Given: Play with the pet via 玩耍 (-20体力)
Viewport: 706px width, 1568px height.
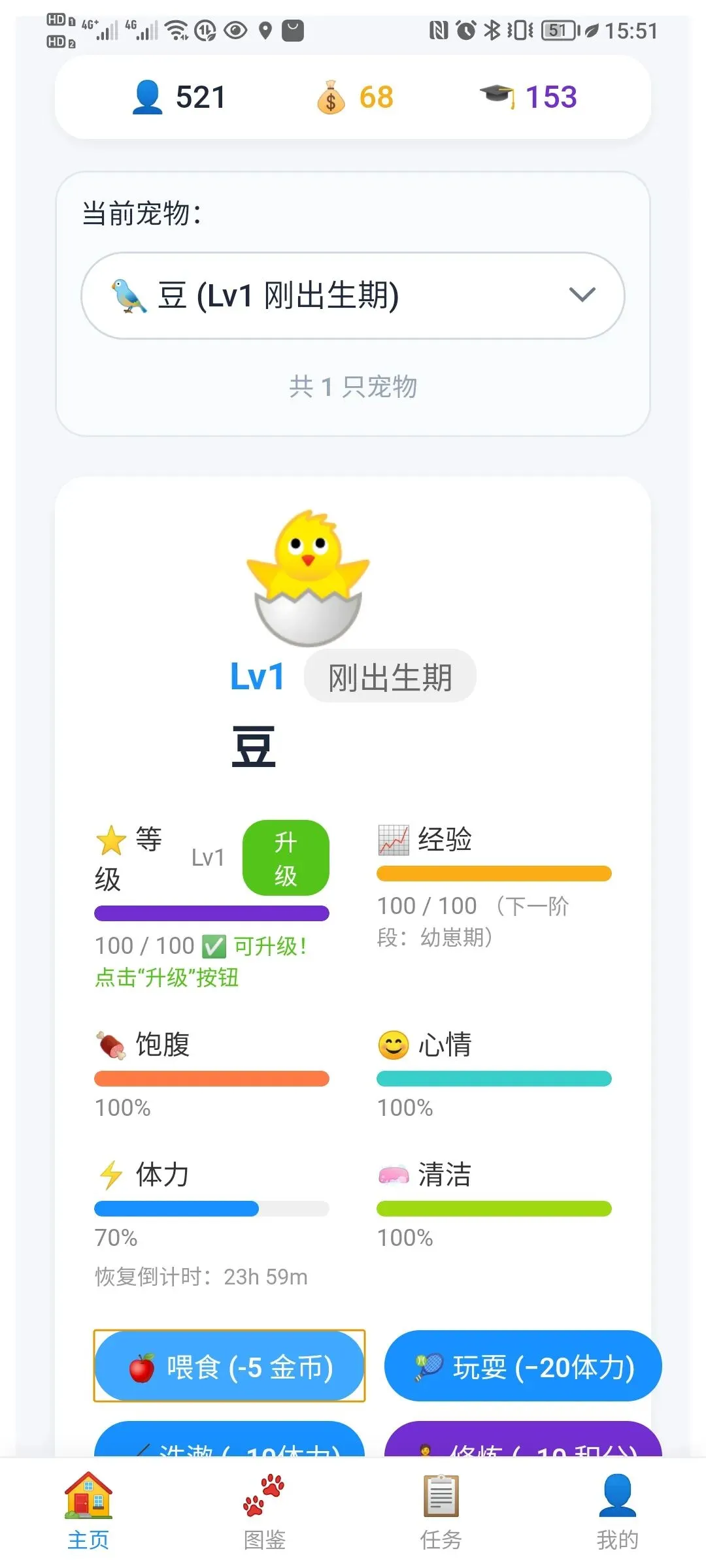Looking at the screenshot, I should point(523,1367).
